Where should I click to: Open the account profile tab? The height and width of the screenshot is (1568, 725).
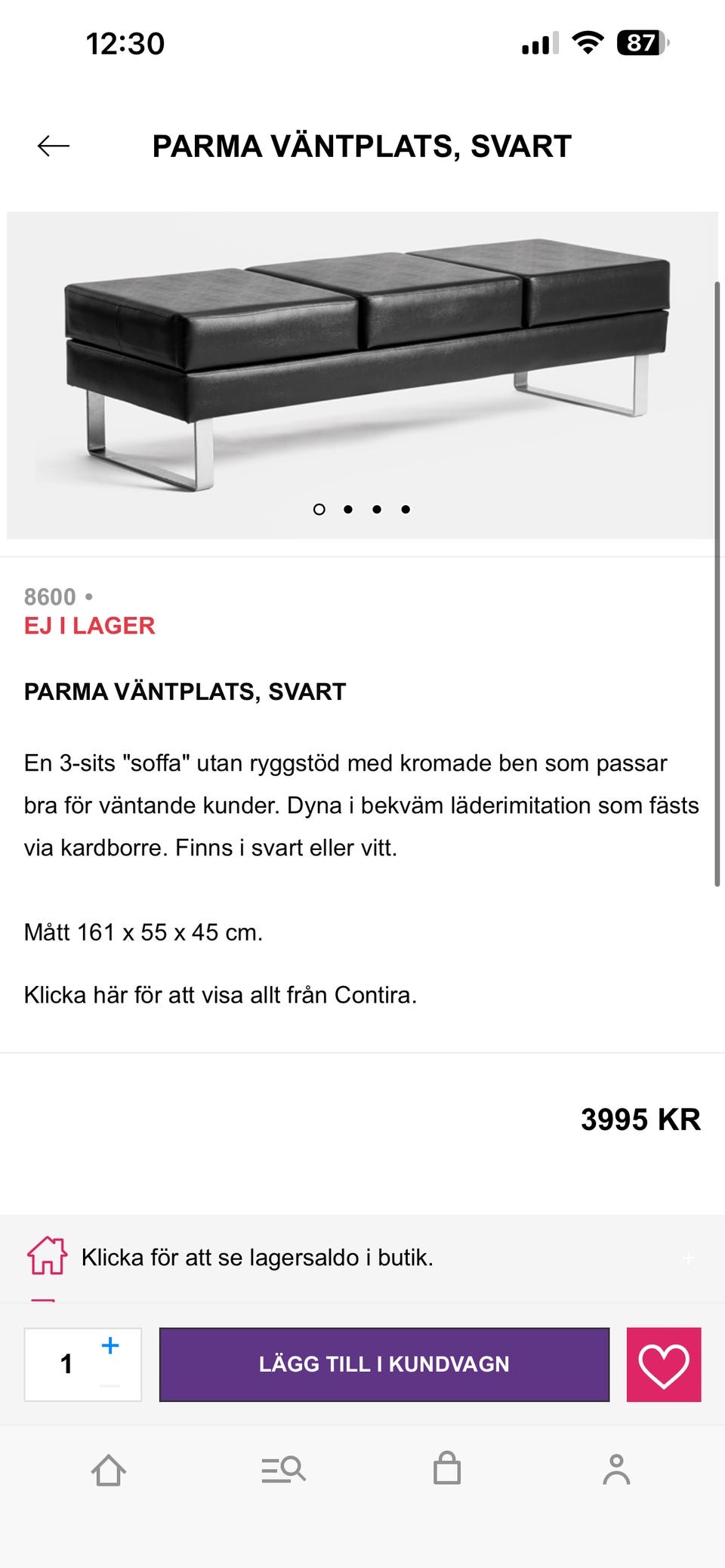(x=616, y=1469)
